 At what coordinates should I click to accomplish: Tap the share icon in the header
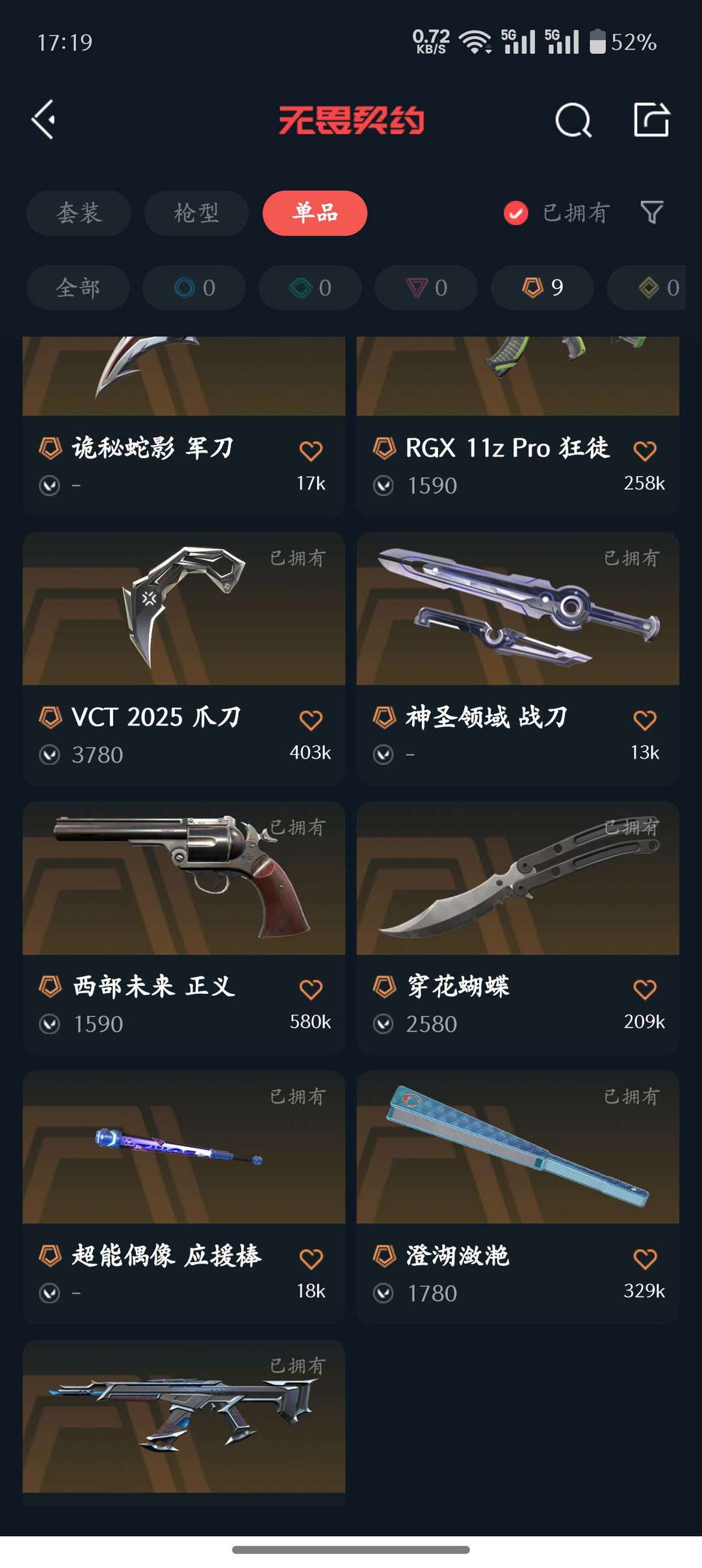651,120
